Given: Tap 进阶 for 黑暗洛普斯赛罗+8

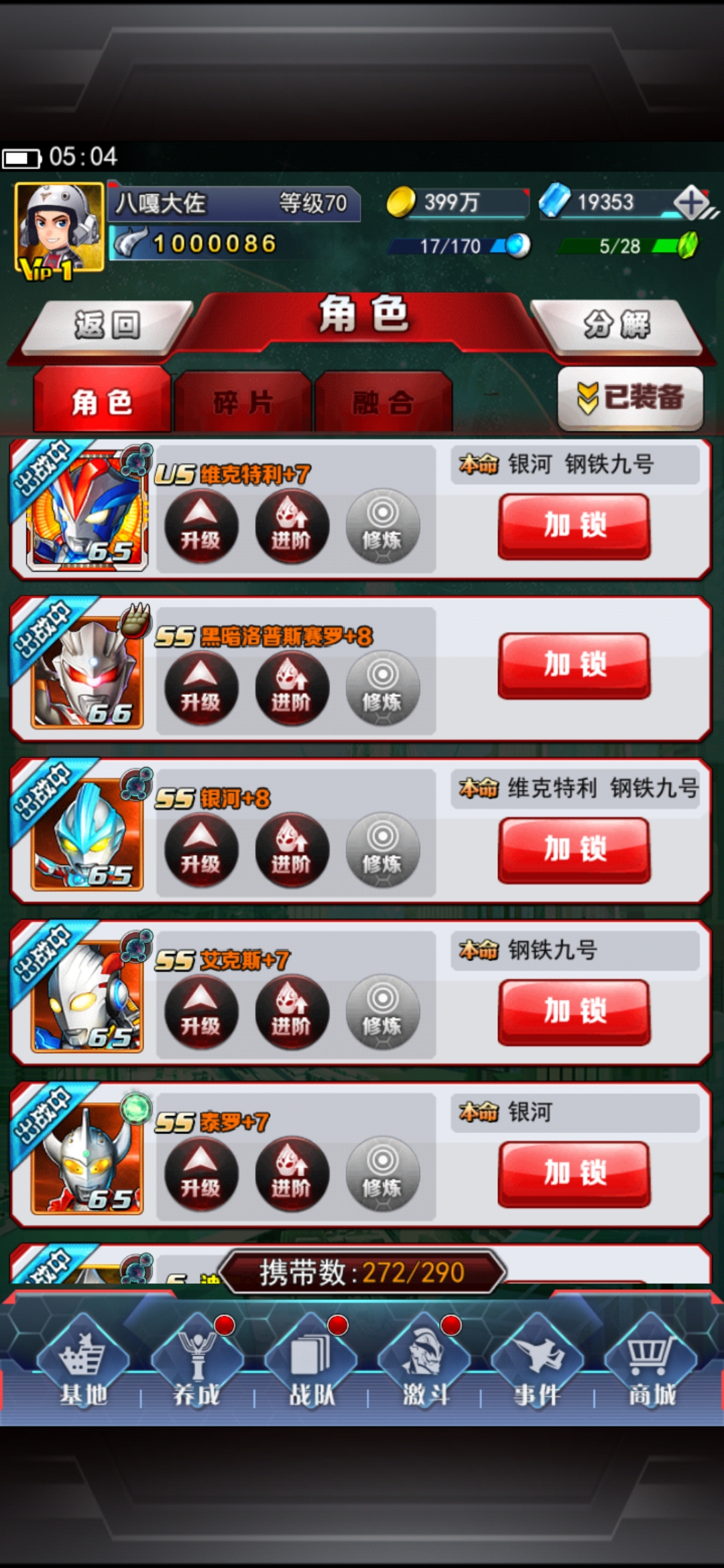Looking at the screenshot, I should (x=292, y=688).
